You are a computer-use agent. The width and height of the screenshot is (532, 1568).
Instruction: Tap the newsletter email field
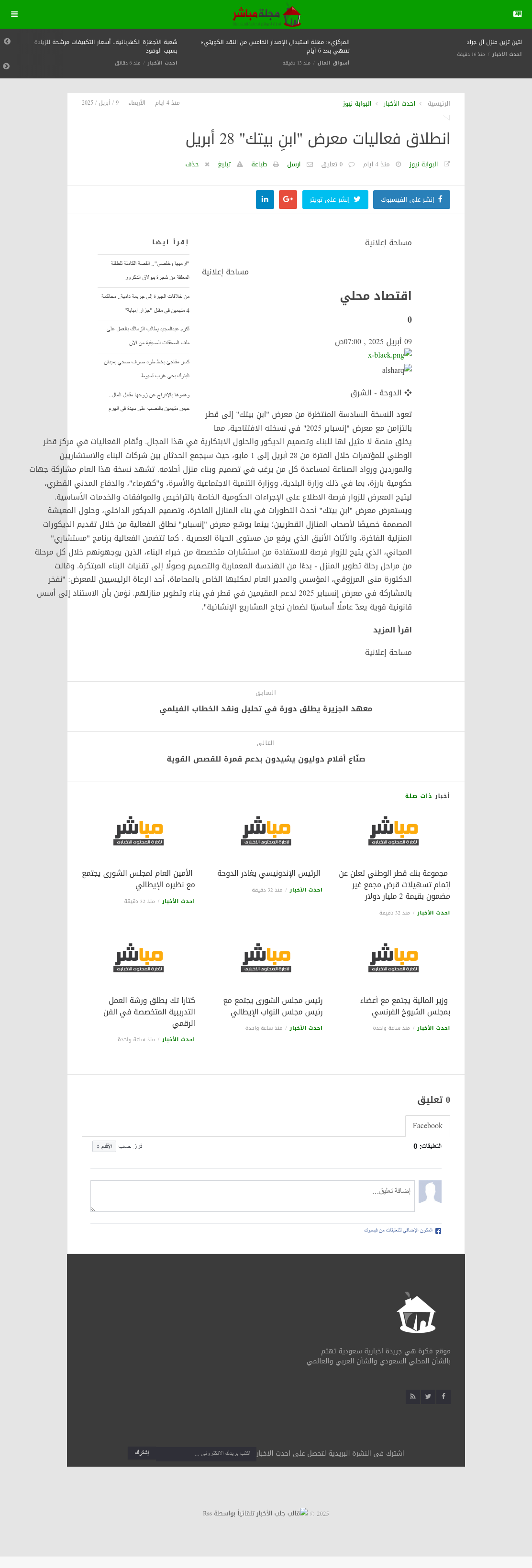pyautogui.click(x=206, y=1453)
